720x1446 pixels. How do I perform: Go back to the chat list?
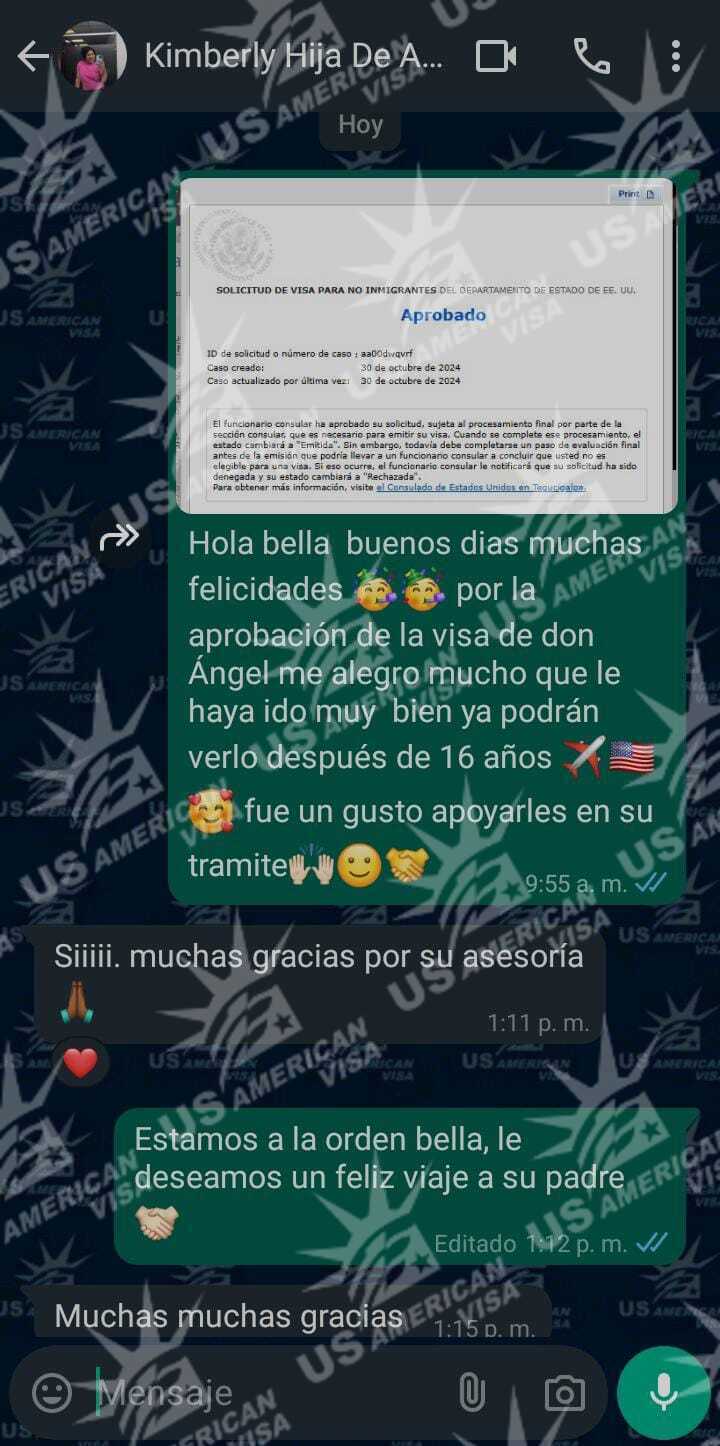tap(32, 57)
